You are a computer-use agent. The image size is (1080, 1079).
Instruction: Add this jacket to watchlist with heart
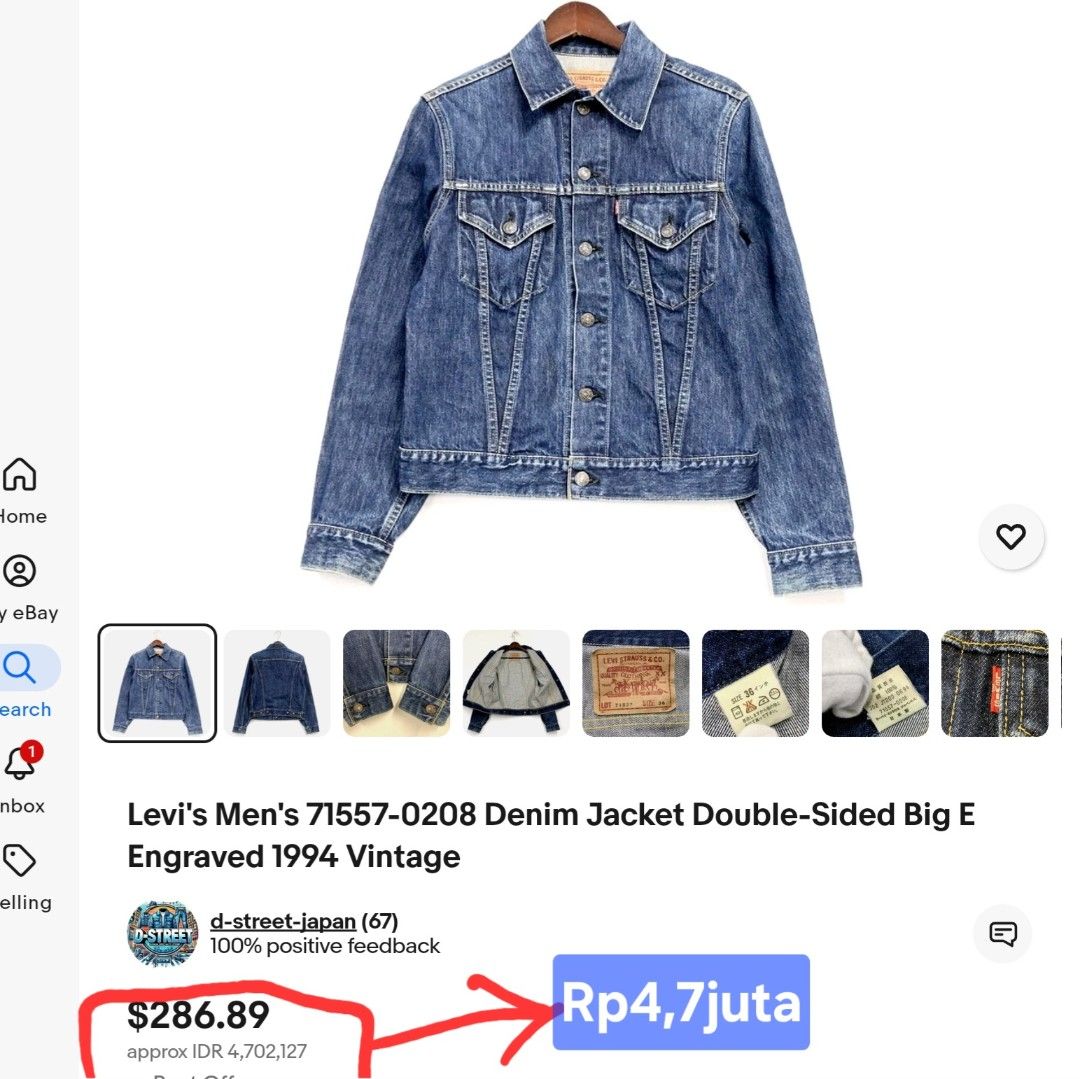click(1011, 537)
